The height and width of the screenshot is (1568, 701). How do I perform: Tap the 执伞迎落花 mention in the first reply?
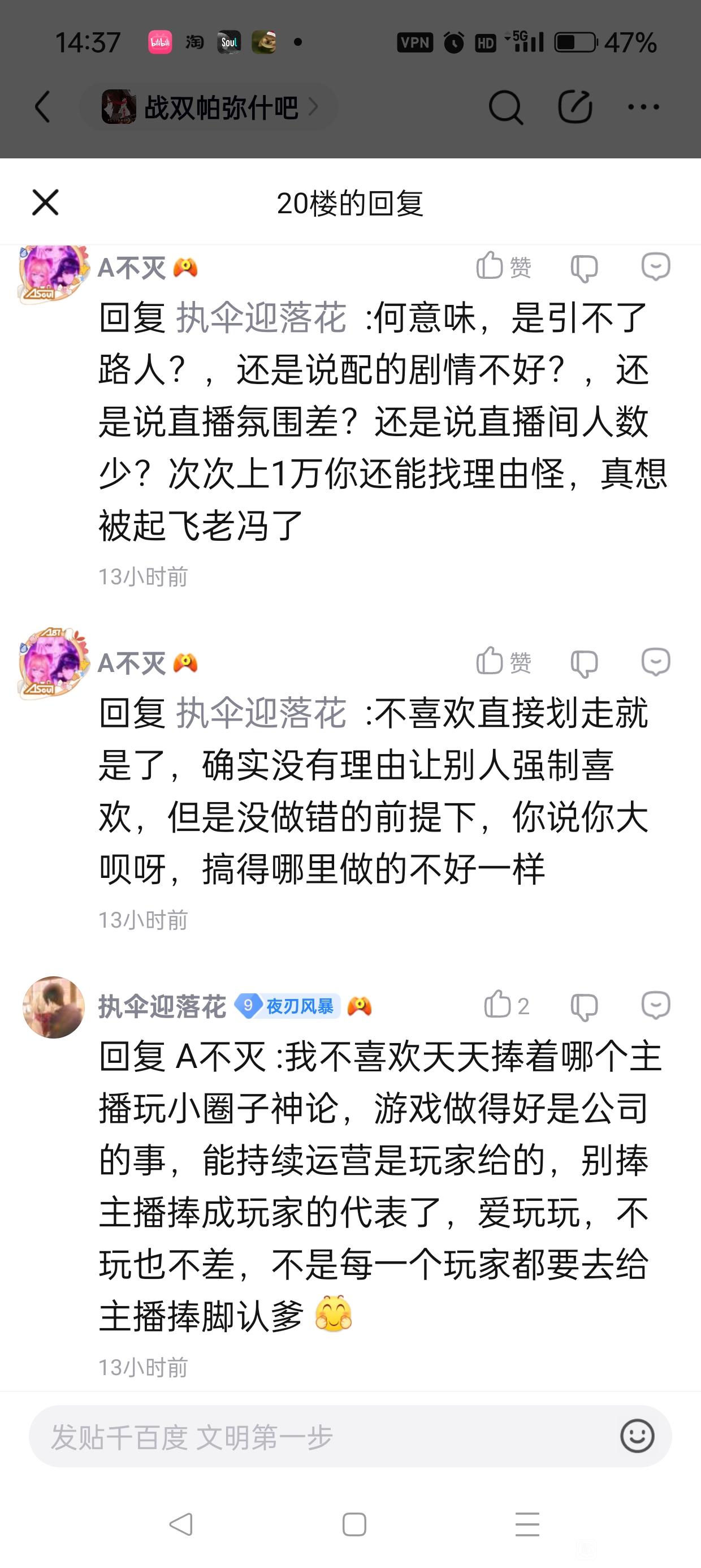pyautogui.click(x=261, y=318)
